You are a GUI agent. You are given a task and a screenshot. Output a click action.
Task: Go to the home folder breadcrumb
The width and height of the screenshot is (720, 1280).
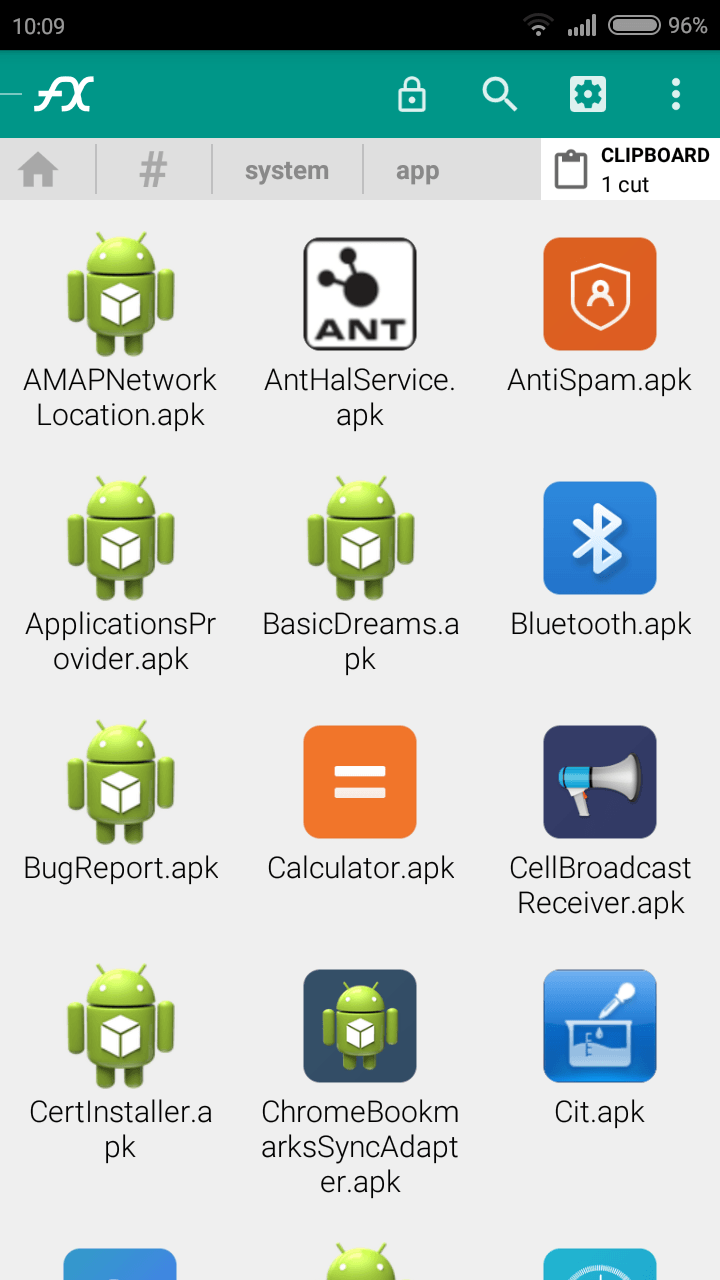[38, 171]
